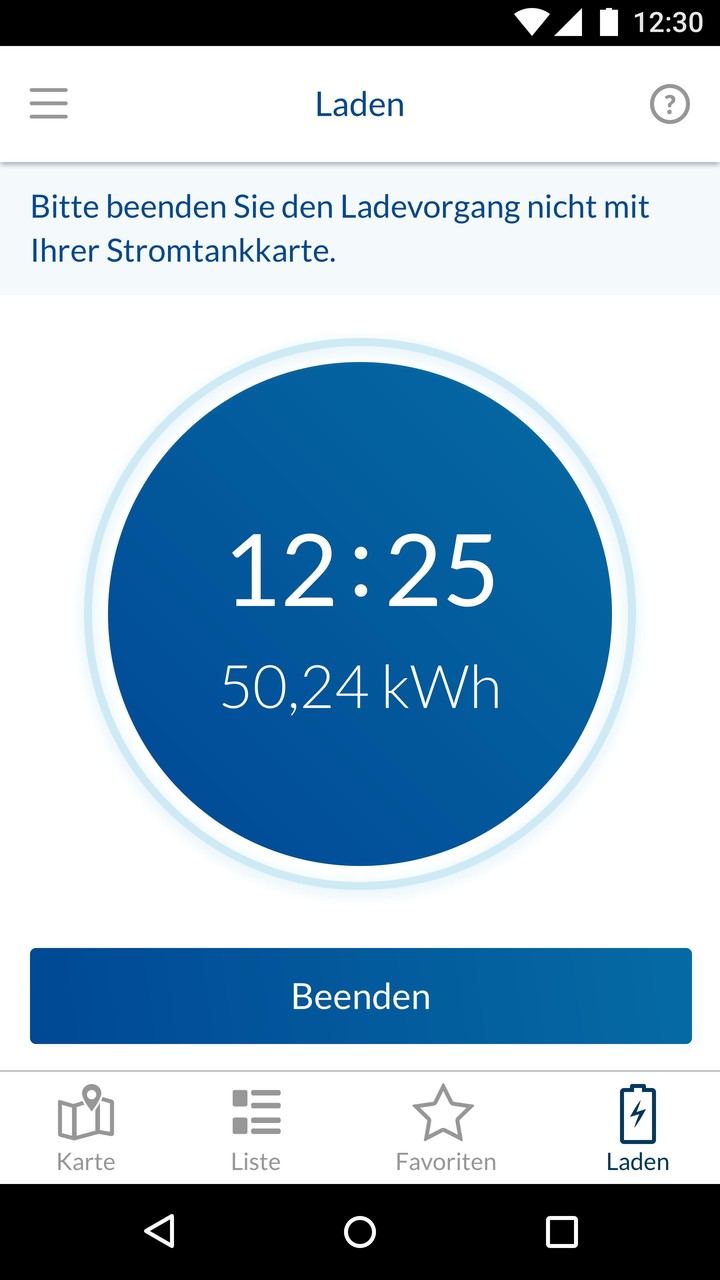
Task: Open the help question mark icon
Action: point(670,104)
